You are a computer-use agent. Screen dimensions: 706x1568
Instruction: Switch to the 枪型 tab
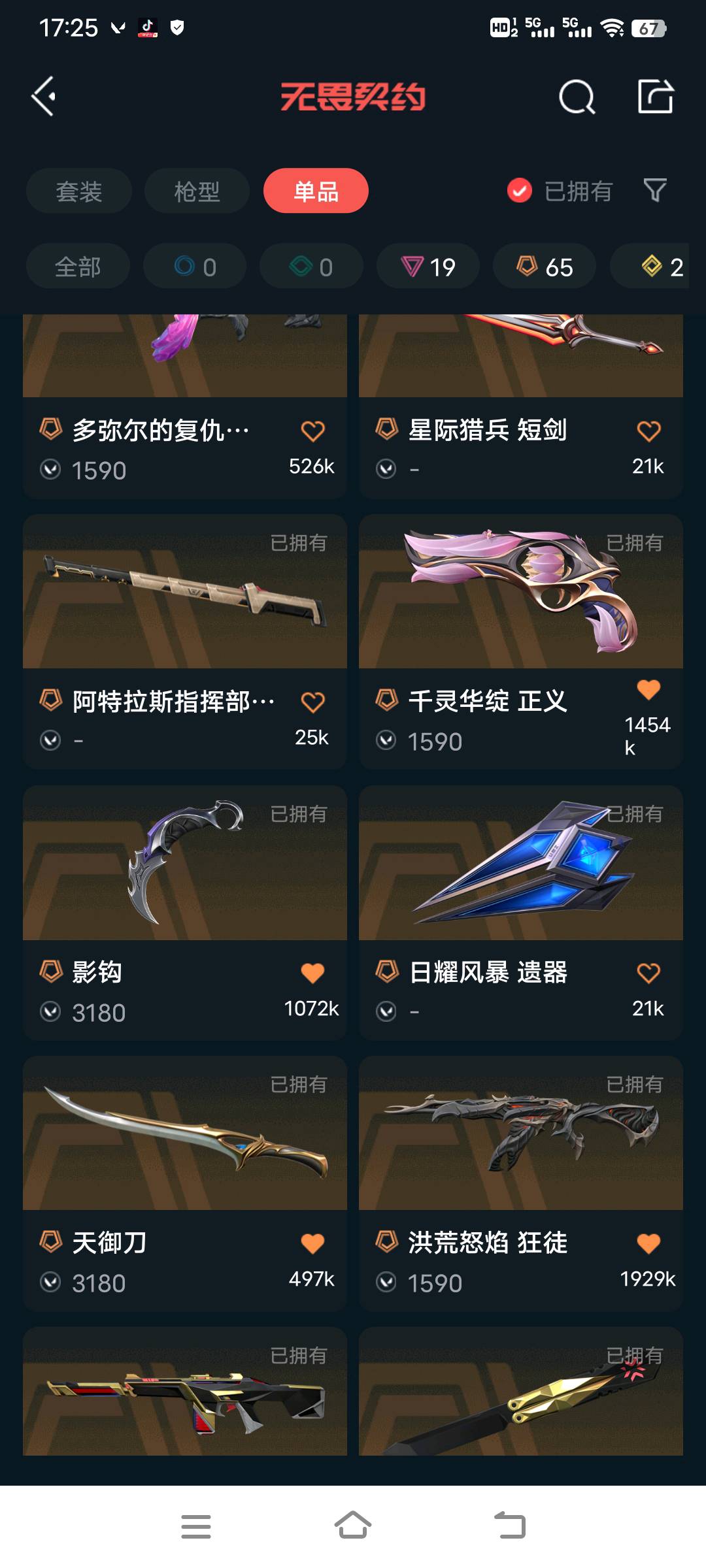coord(197,191)
